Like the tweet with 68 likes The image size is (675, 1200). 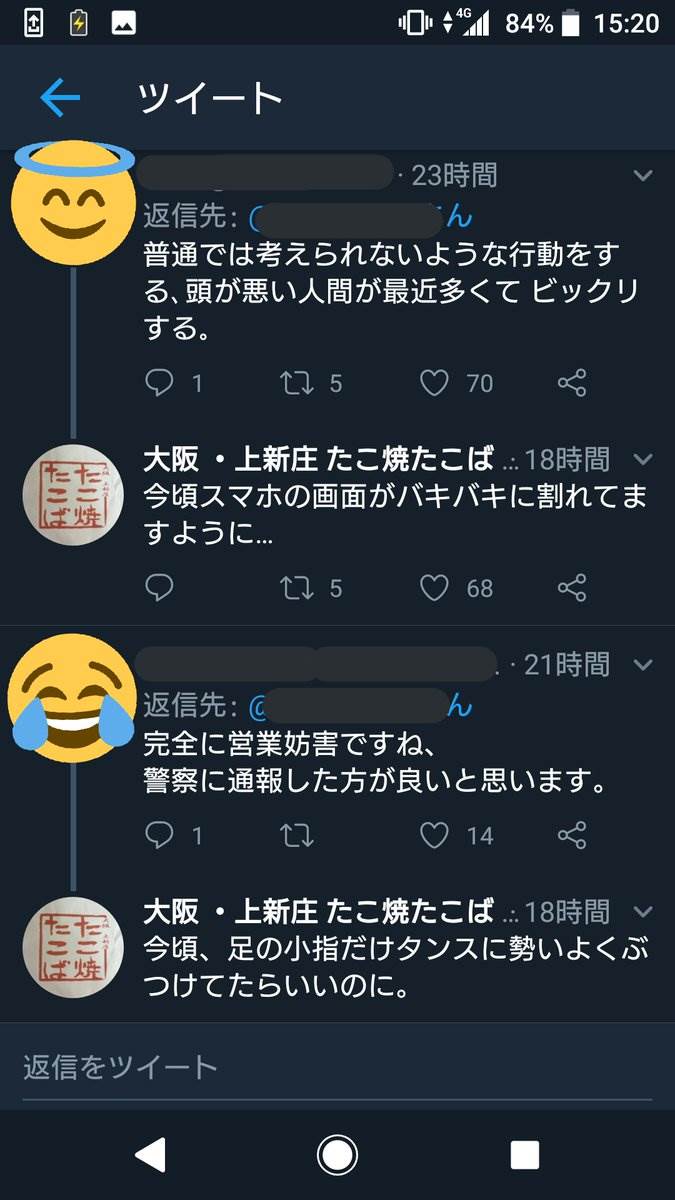[434, 588]
